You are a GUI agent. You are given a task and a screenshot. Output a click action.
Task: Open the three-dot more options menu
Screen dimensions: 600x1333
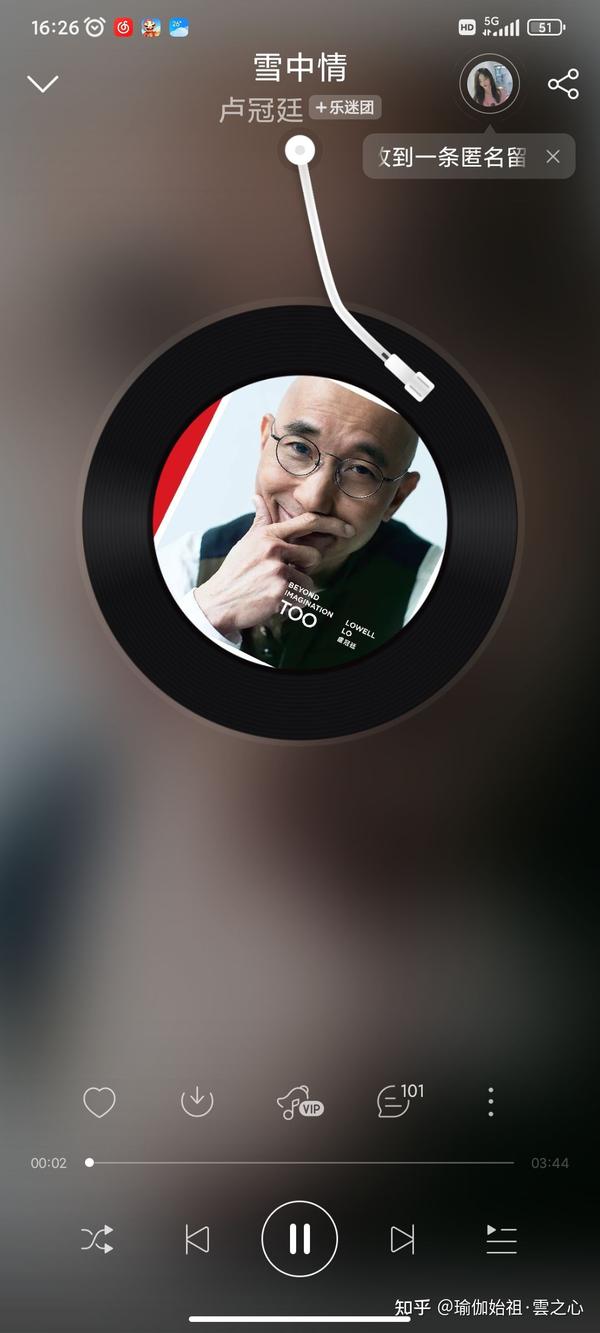click(x=490, y=1102)
